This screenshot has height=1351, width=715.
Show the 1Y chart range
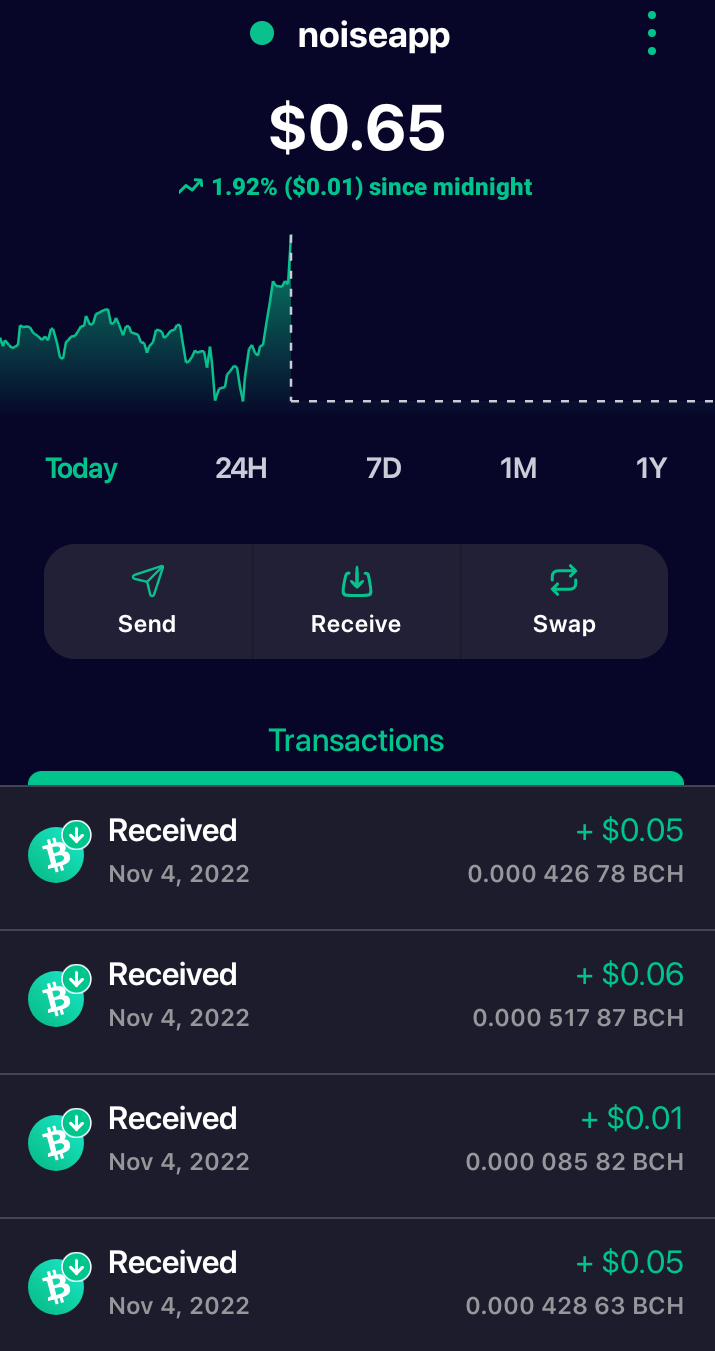click(651, 468)
